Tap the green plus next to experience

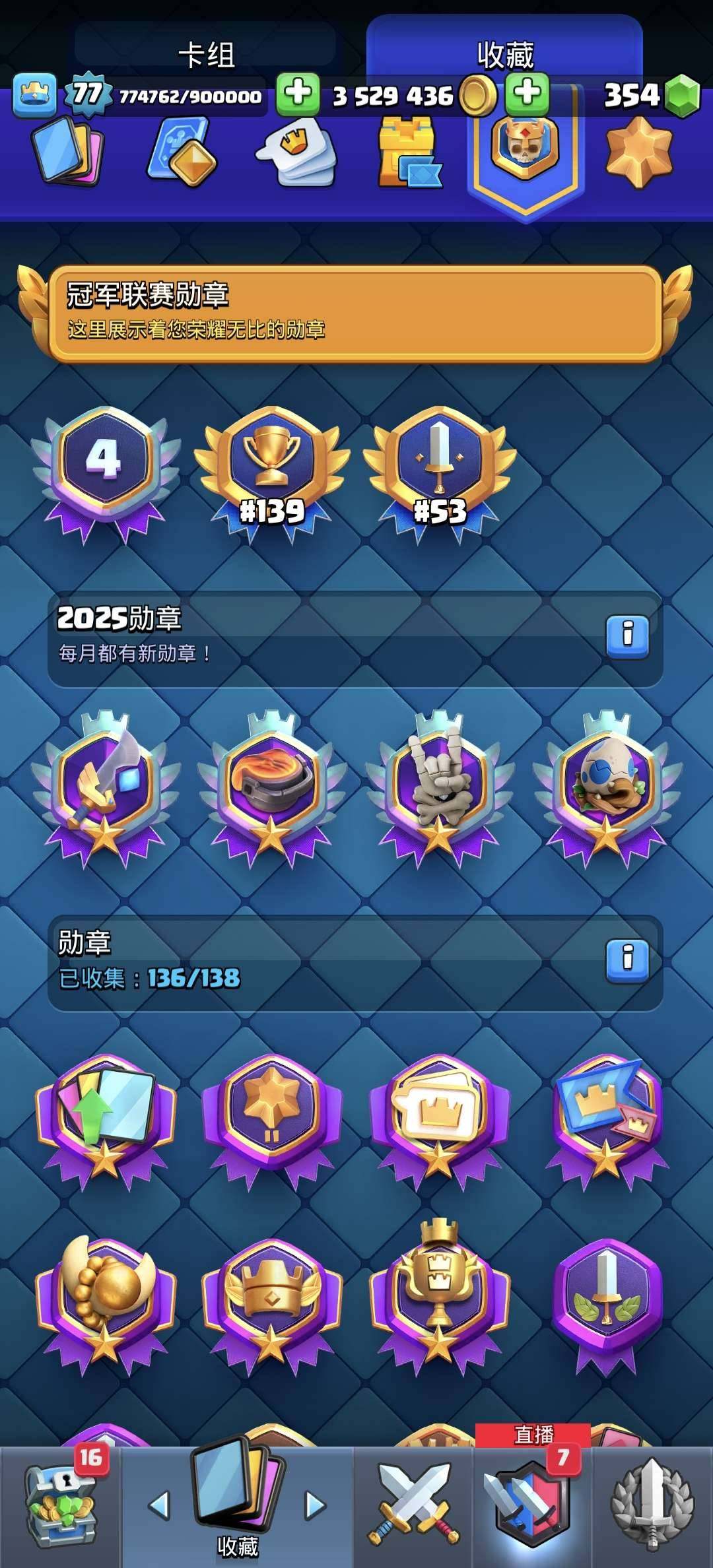298,94
